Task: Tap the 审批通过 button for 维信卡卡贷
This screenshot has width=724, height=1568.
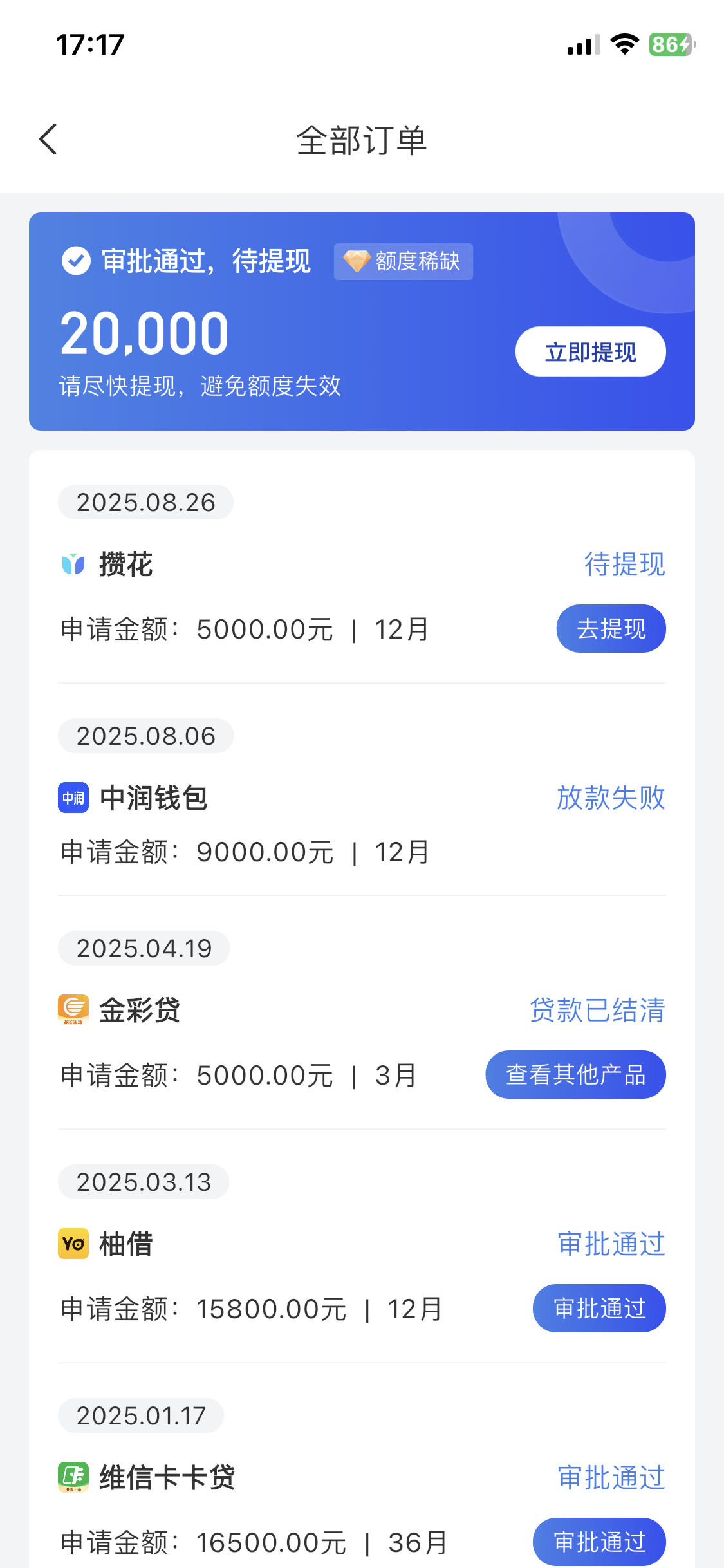Action: click(x=599, y=1542)
